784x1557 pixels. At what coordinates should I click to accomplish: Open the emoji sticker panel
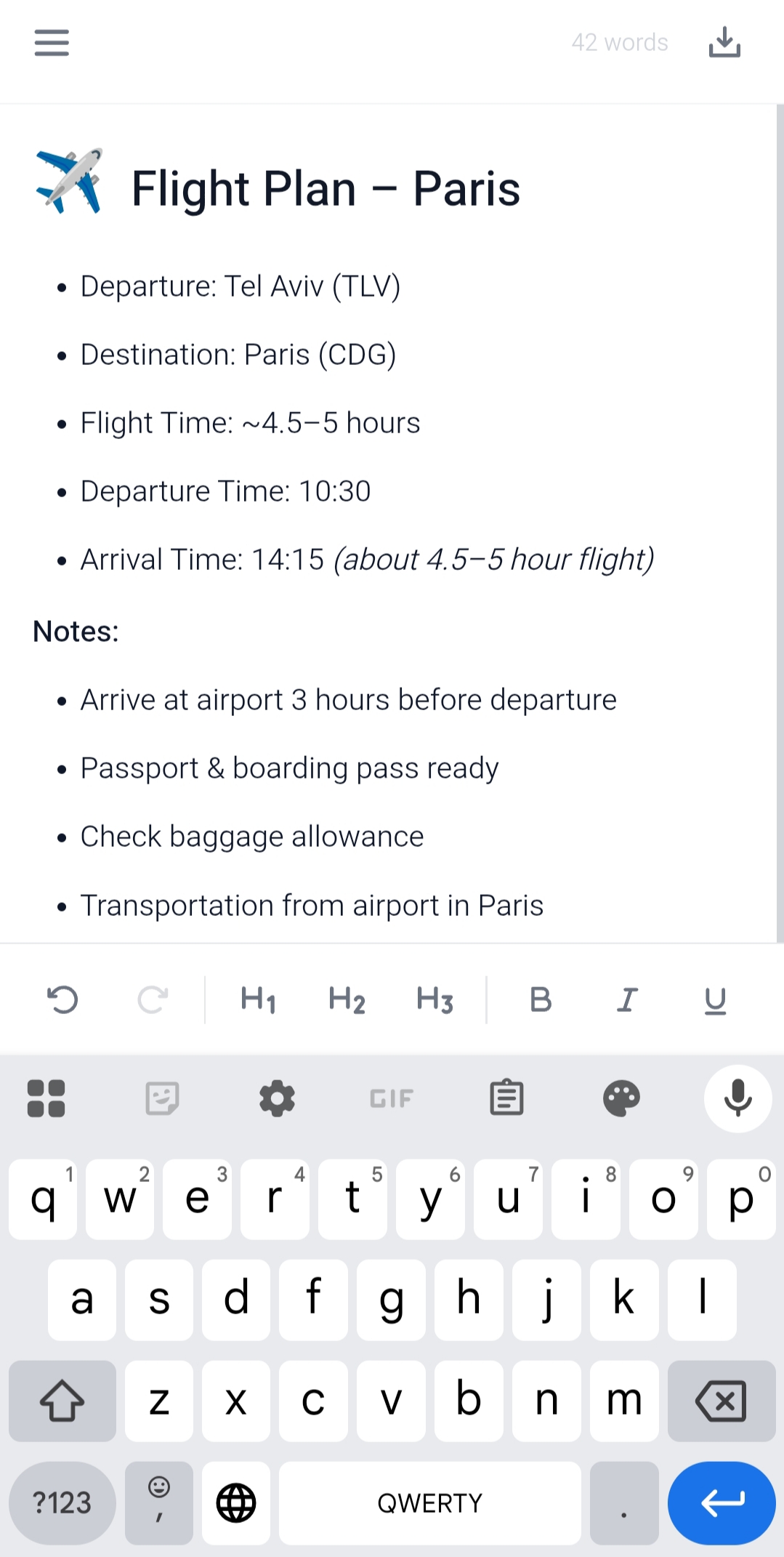tap(162, 1098)
